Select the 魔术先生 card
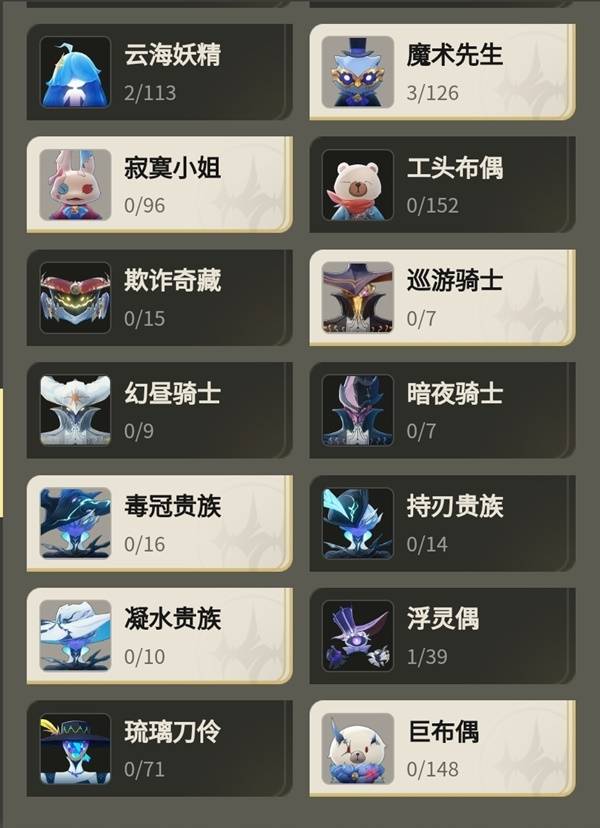This screenshot has height=828, width=600. pos(442,72)
